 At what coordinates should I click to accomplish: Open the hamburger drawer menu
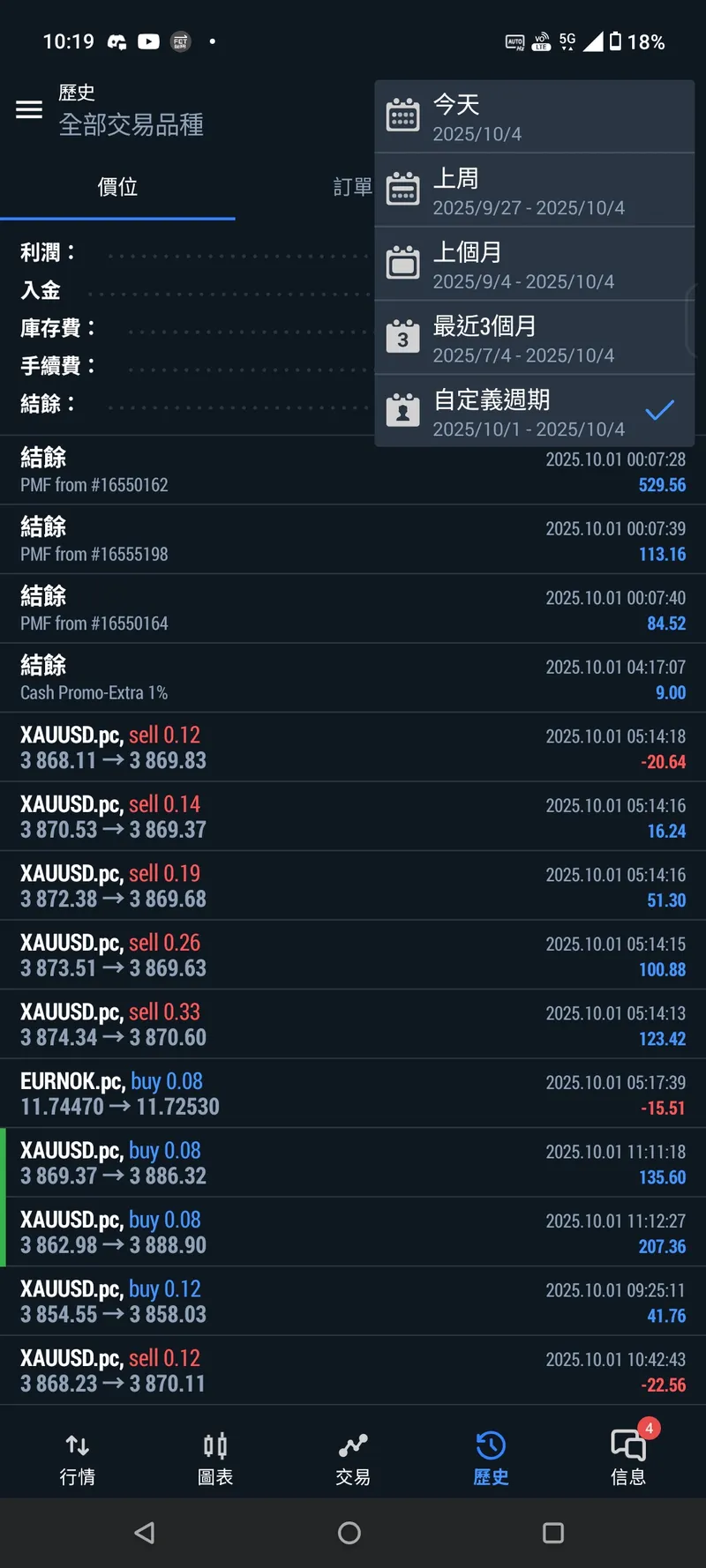click(29, 109)
